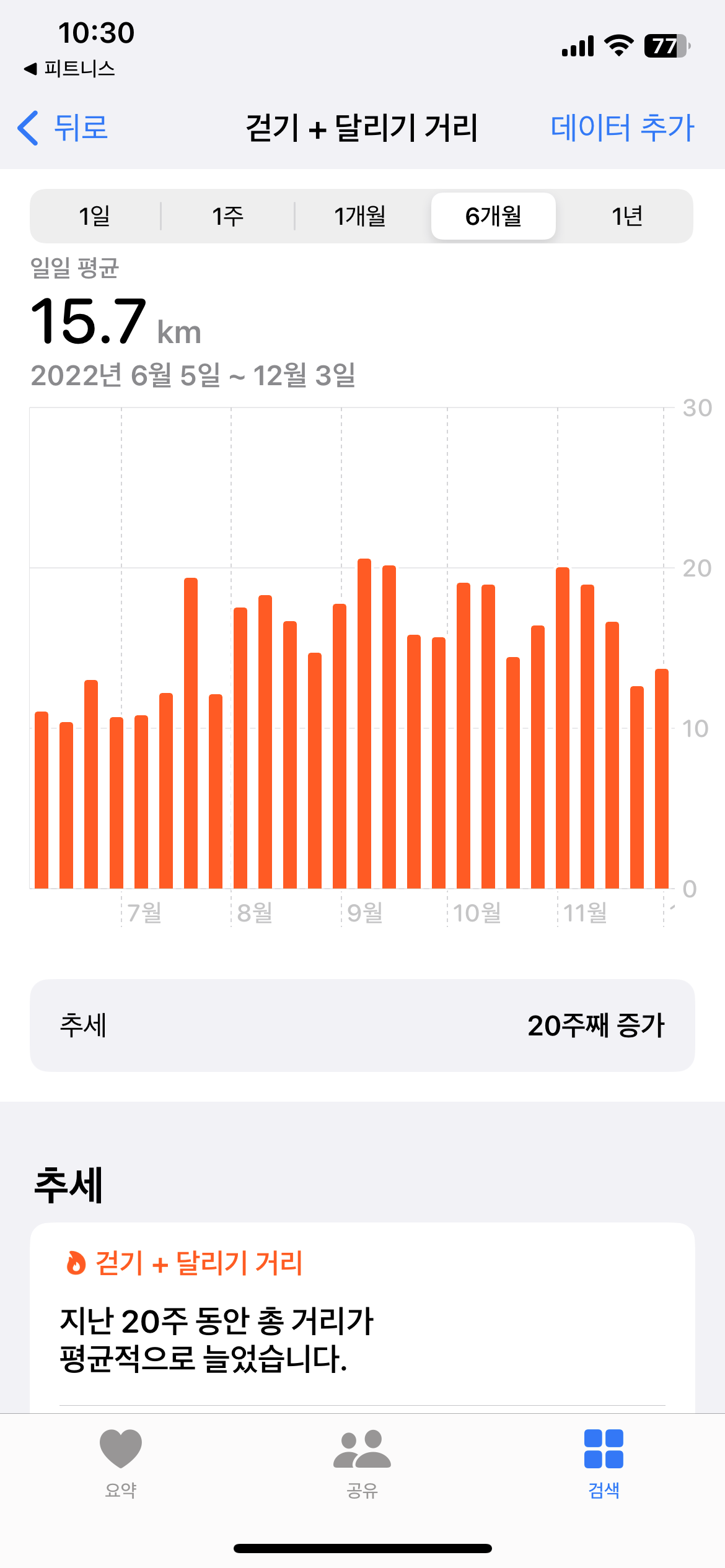This screenshot has width=725, height=1568.
Task: Go to the 요약 tab
Action: tap(121, 1463)
